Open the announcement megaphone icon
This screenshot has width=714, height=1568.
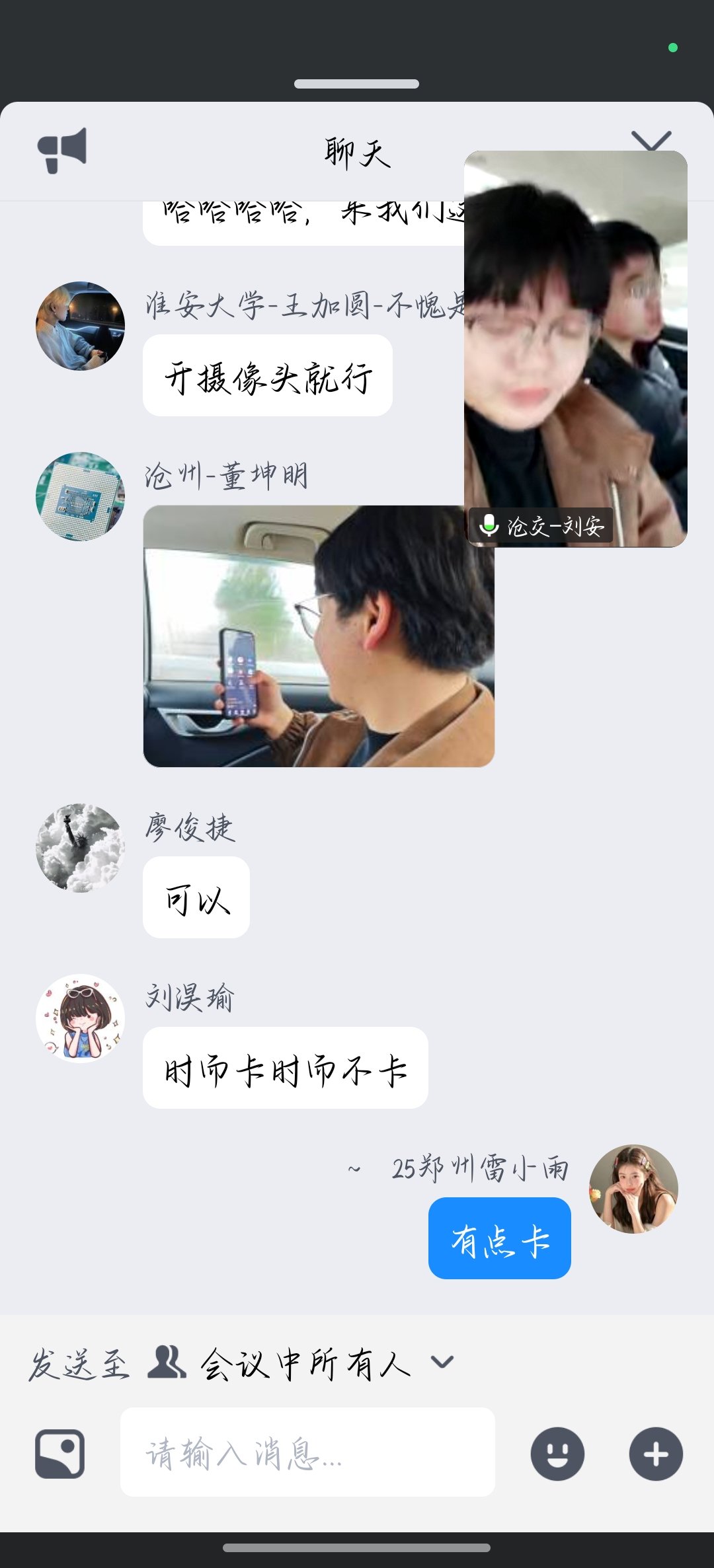62,150
